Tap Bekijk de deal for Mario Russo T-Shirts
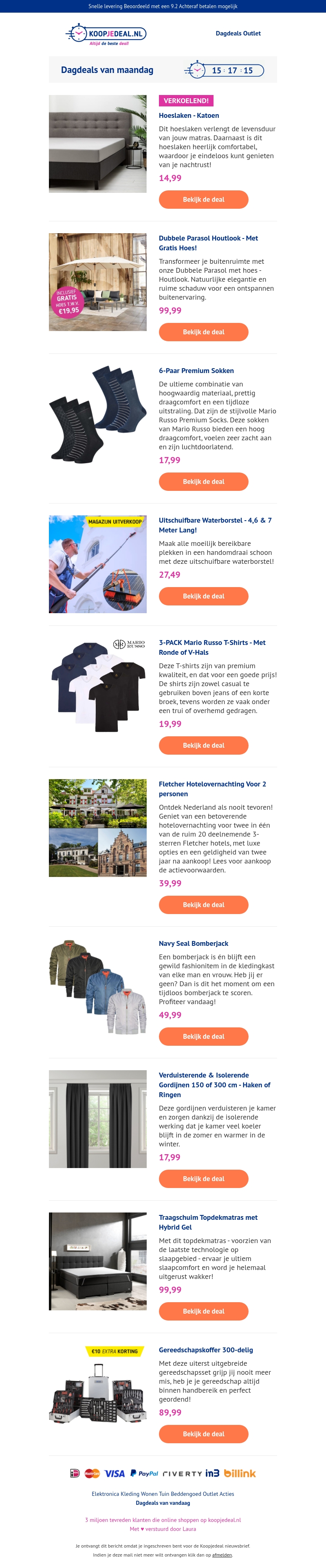This screenshot has width=326, height=1568. tap(203, 746)
